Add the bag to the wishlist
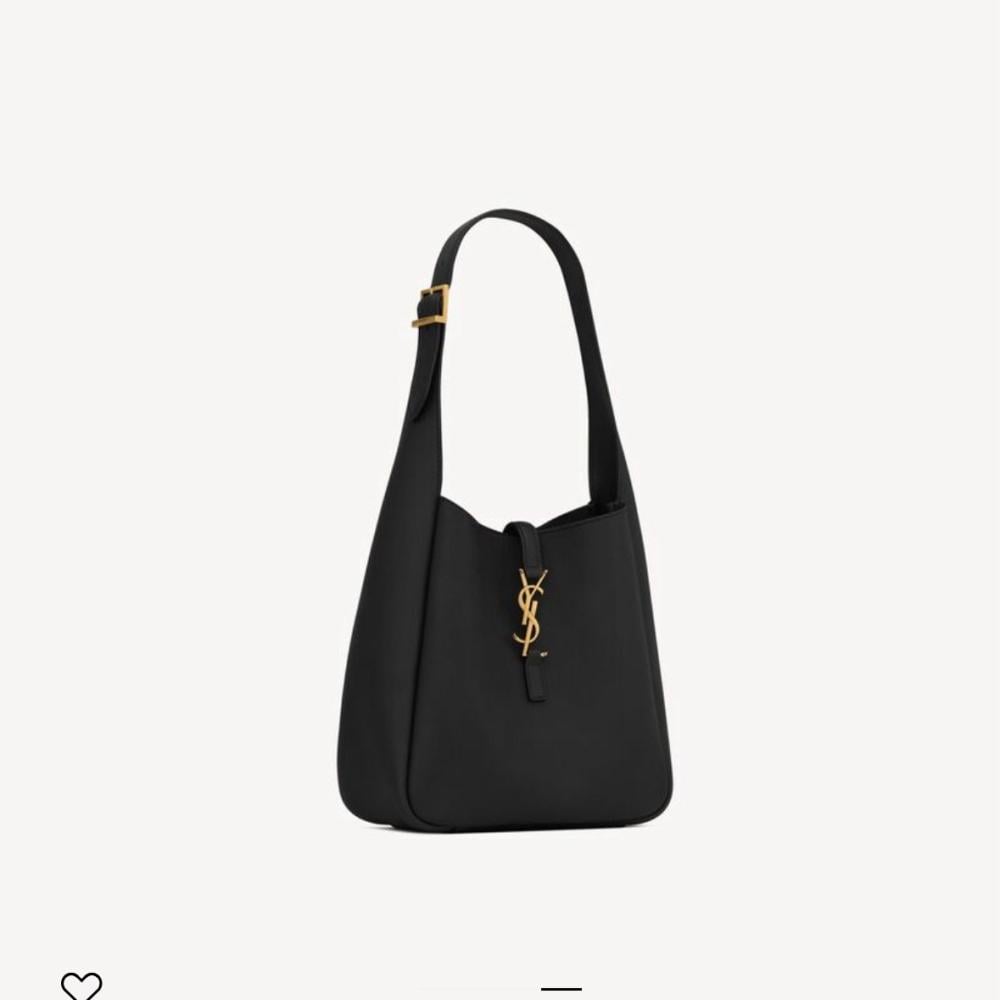This screenshot has width=1000, height=1000. (x=82, y=985)
